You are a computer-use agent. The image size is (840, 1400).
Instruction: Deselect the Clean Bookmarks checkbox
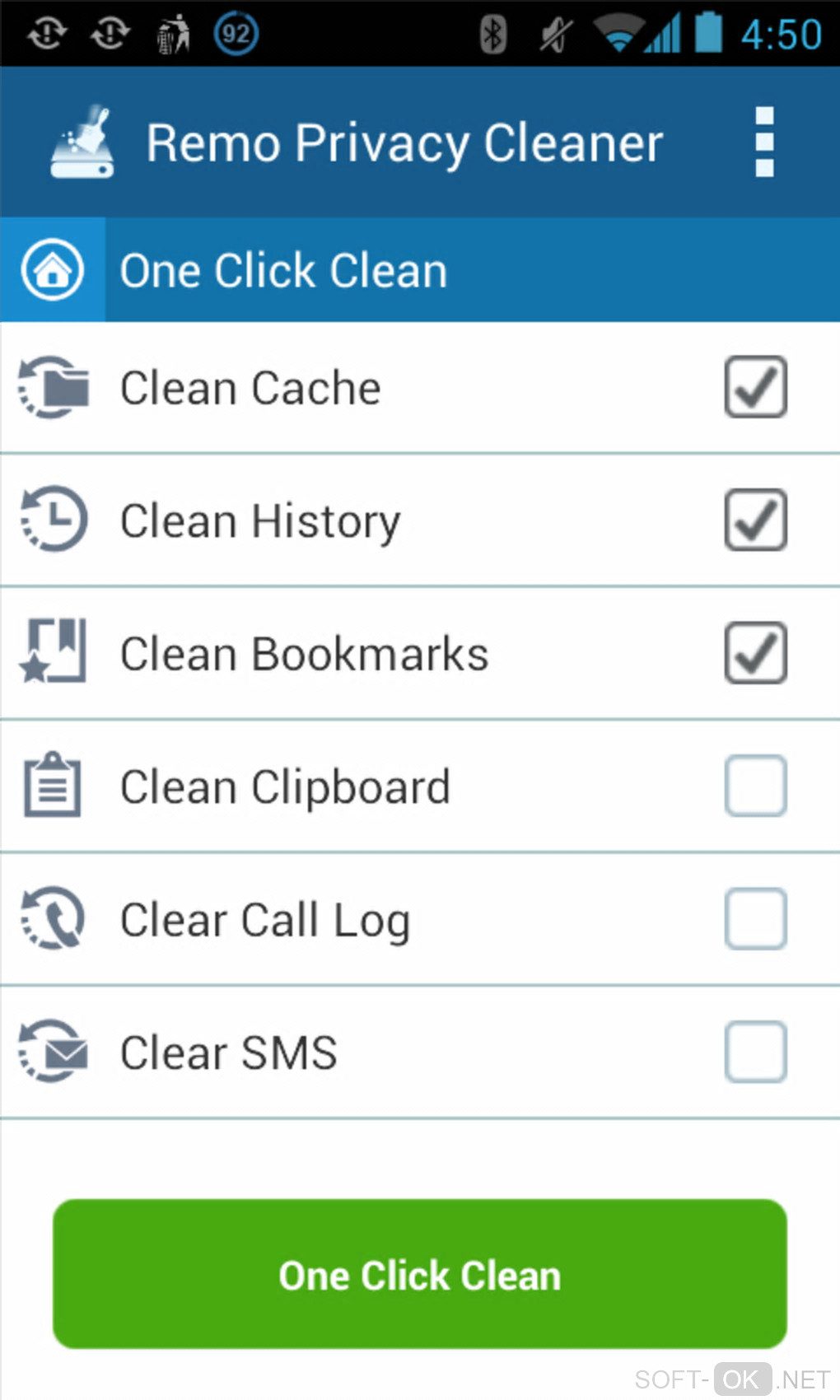pyautogui.click(x=755, y=653)
